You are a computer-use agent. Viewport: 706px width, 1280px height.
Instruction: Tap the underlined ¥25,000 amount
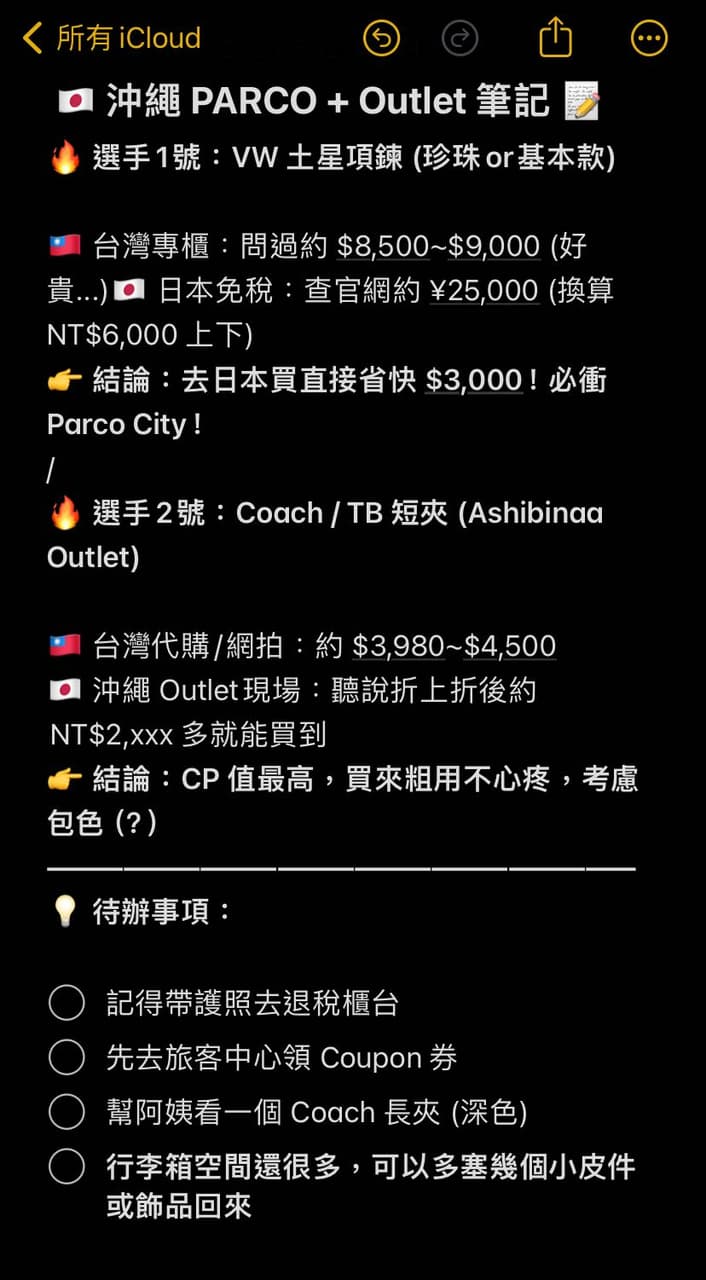click(484, 291)
